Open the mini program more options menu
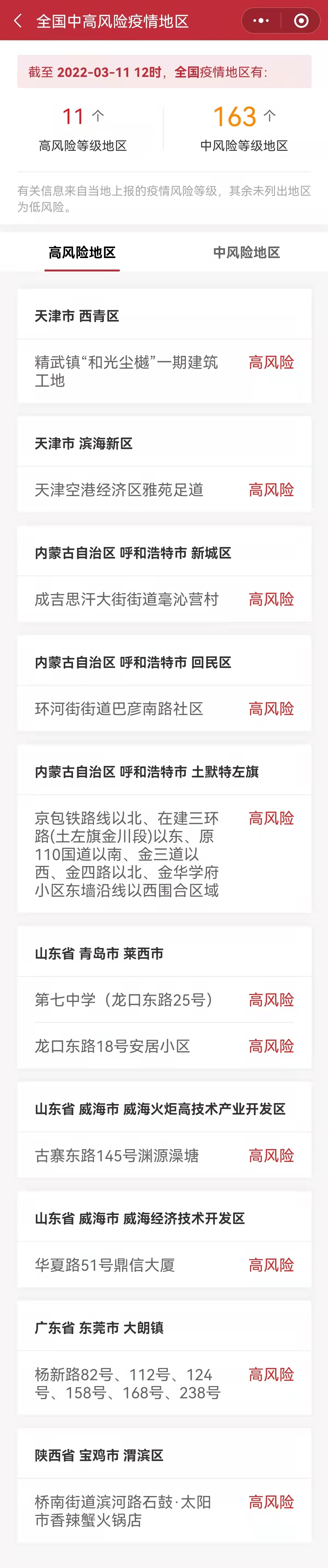This screenshot has width=328, height=1568. click(x=261, y=21)
